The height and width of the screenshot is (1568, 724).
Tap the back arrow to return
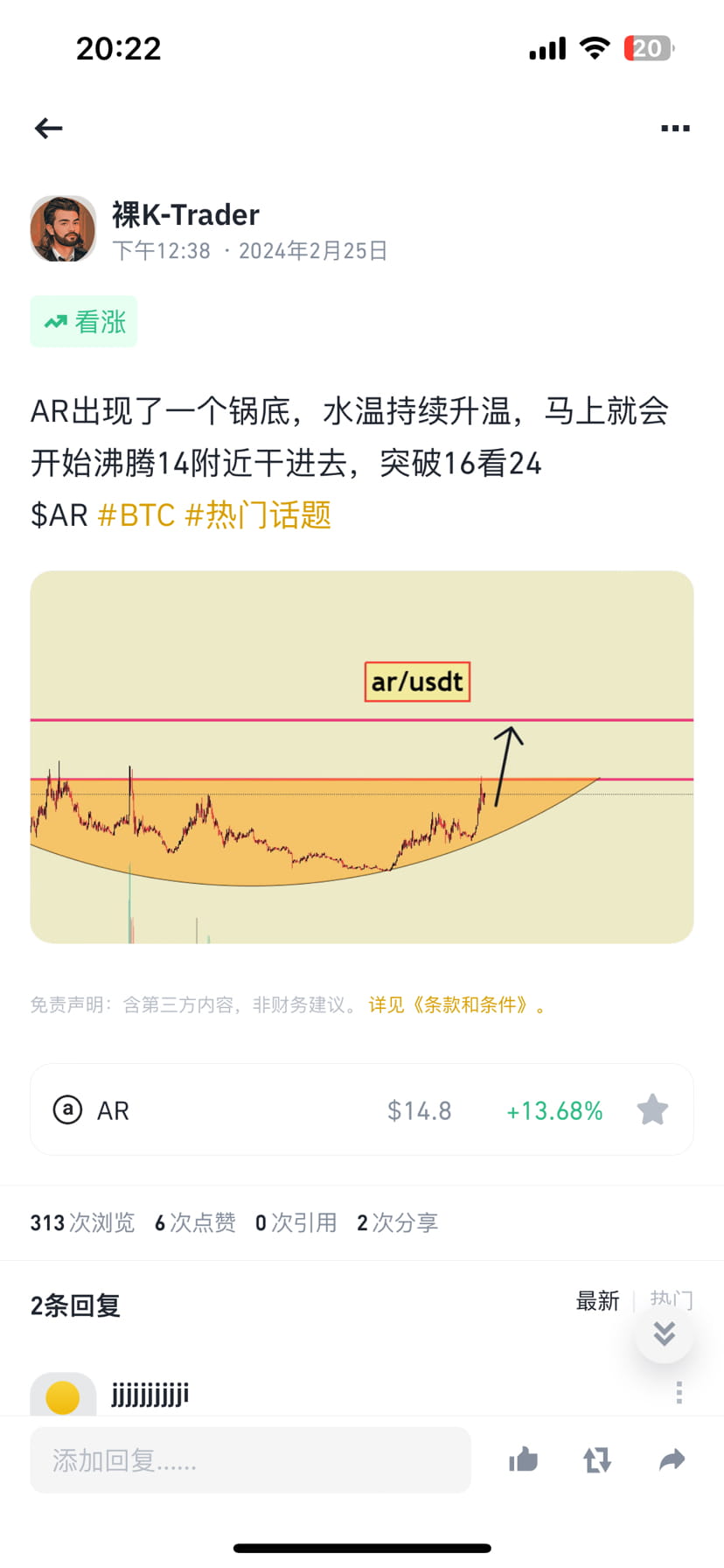(49, 128)
